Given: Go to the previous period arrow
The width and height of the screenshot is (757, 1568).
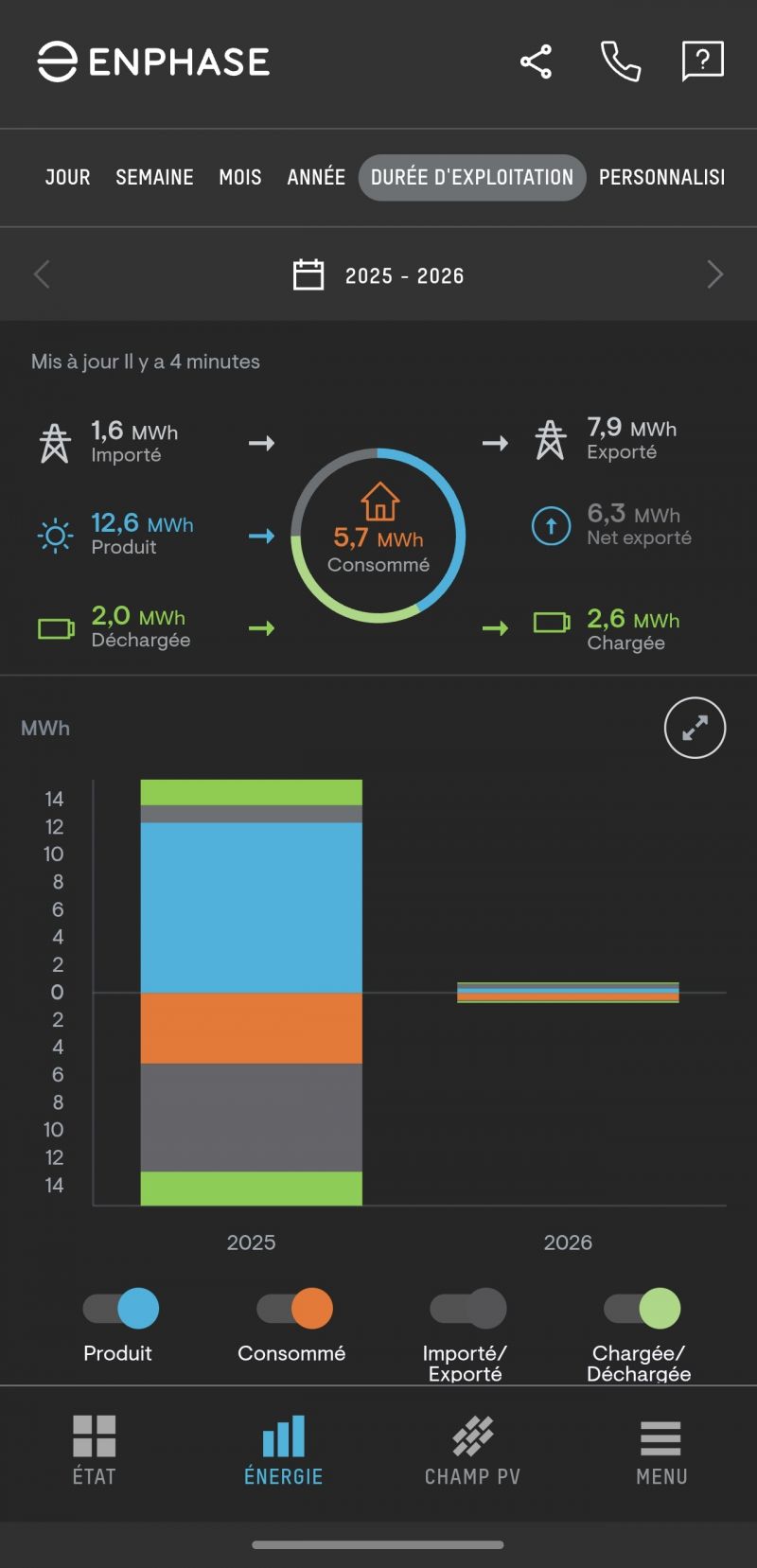Looking at the screenshot, I should [42, 275].
